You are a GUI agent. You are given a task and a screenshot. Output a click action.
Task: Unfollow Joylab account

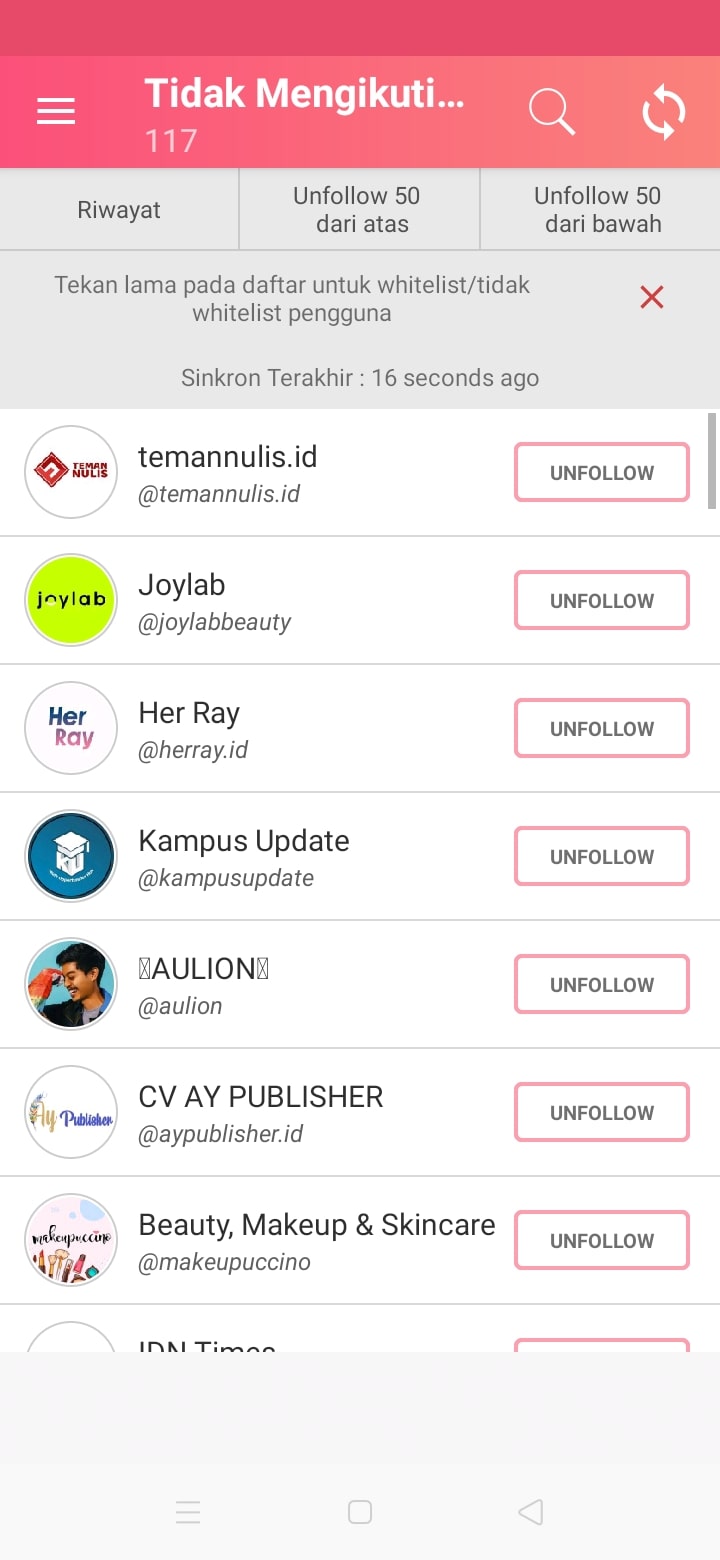(x=601, y=600)
